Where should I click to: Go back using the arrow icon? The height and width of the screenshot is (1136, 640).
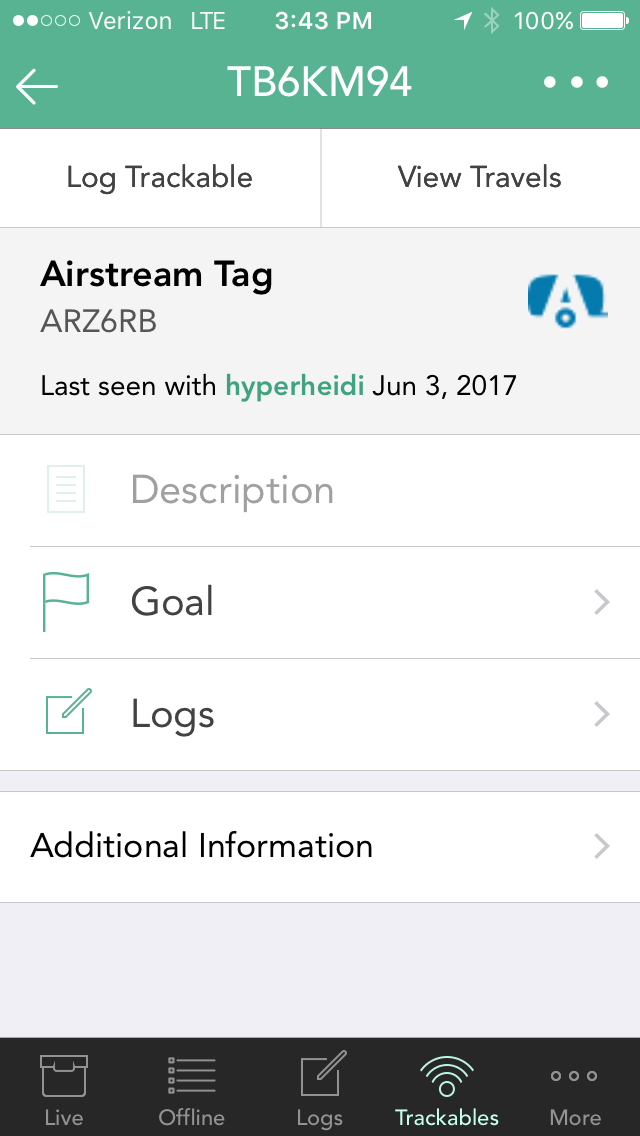(x=36, y=86)
